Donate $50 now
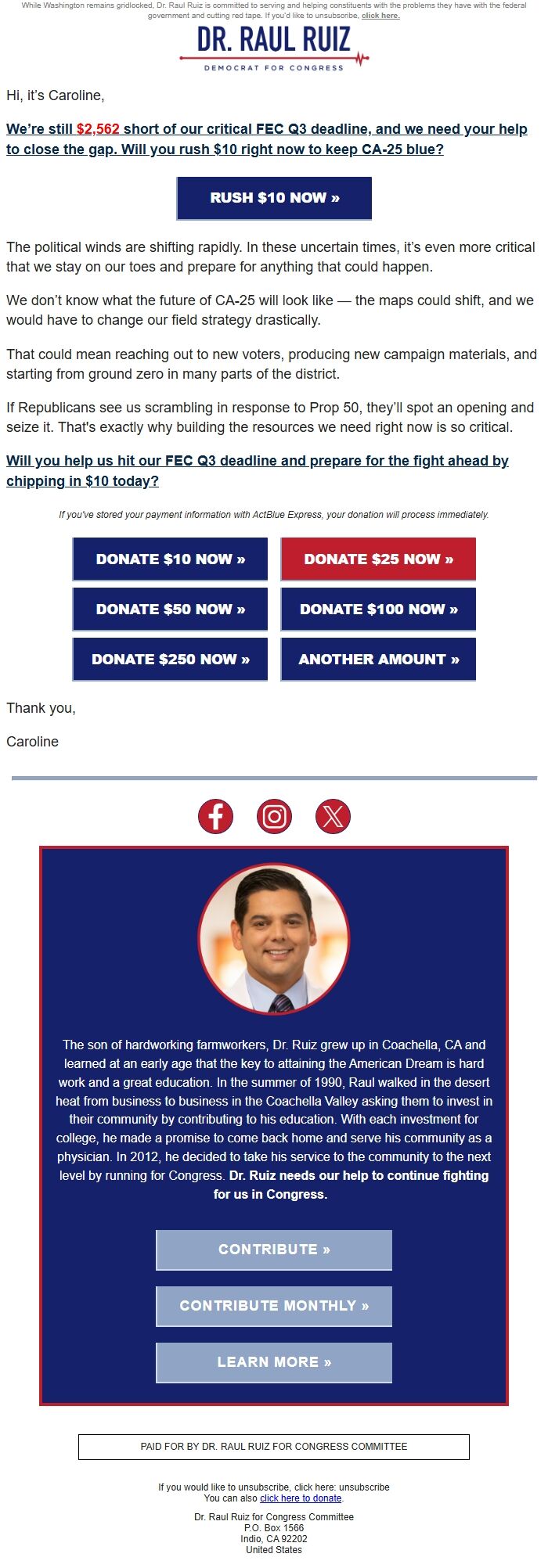 170,609
